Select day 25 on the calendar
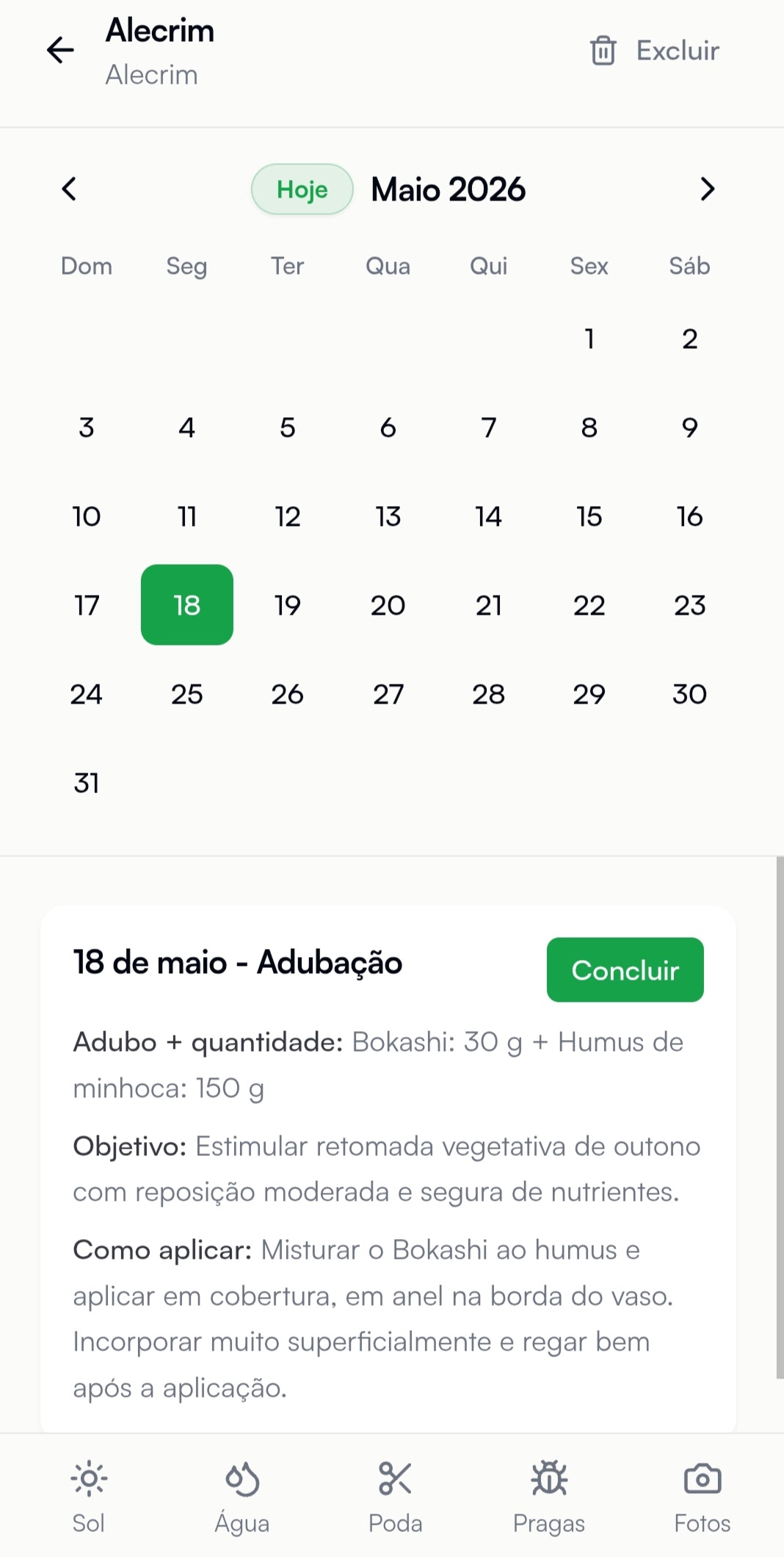Image resolution: width=784 pixels, height=1557 pixels. click(x=186, y=693)
